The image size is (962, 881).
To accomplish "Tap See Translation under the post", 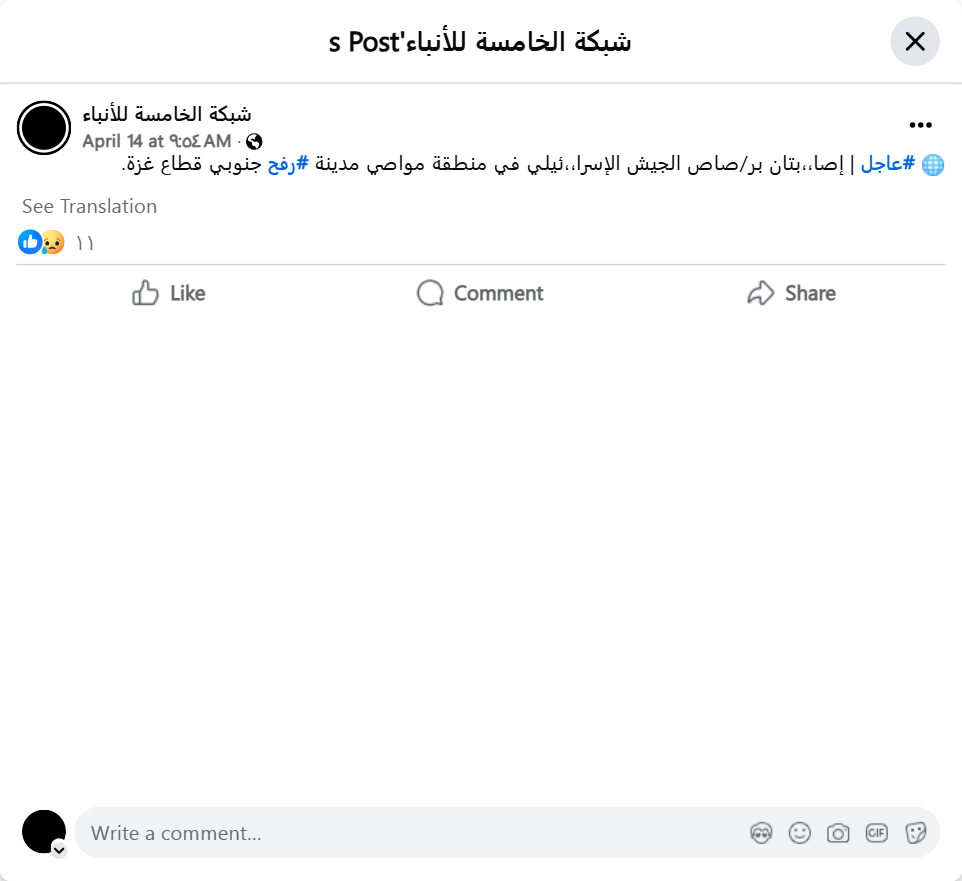I will 90,207.
